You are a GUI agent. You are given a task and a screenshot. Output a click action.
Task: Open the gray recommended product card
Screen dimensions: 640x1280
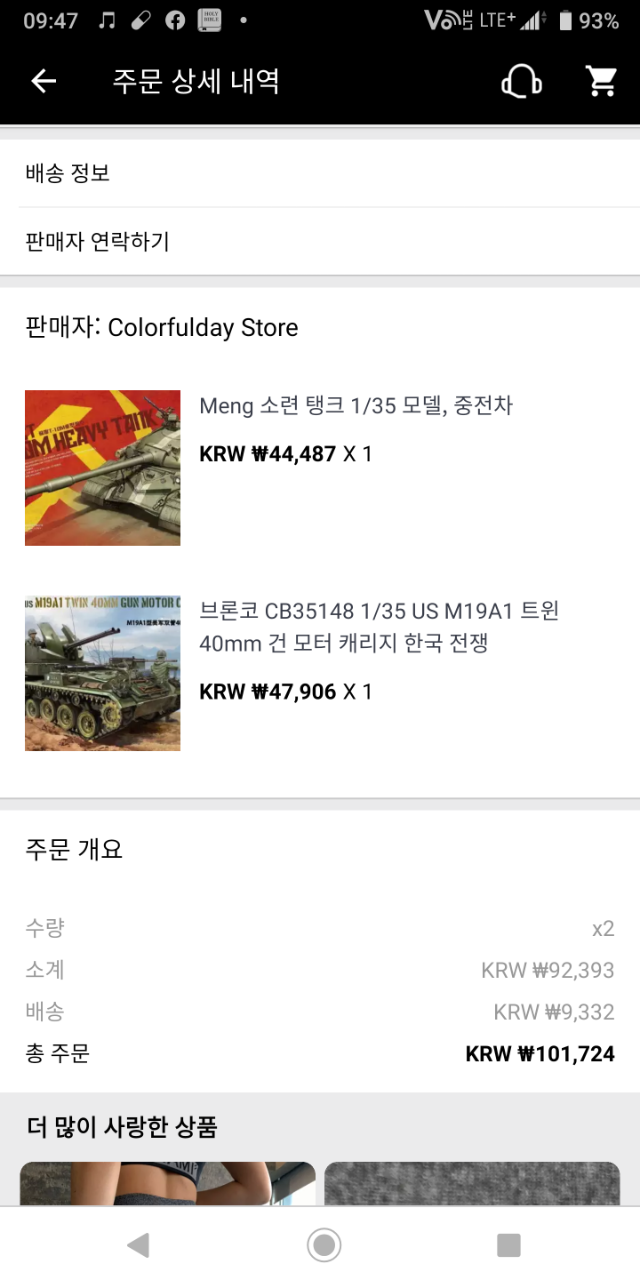[472, 1182]
